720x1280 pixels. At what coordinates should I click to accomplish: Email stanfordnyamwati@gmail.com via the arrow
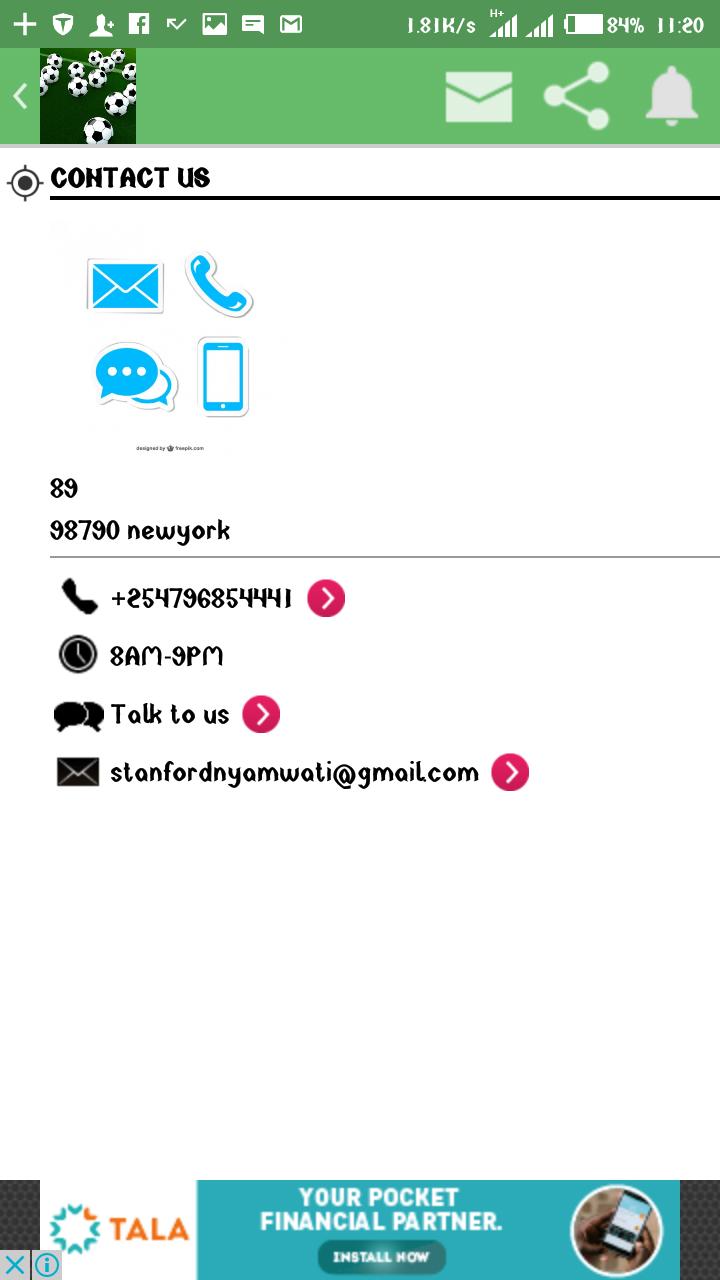pyautogui.click(x=510, y=772)
